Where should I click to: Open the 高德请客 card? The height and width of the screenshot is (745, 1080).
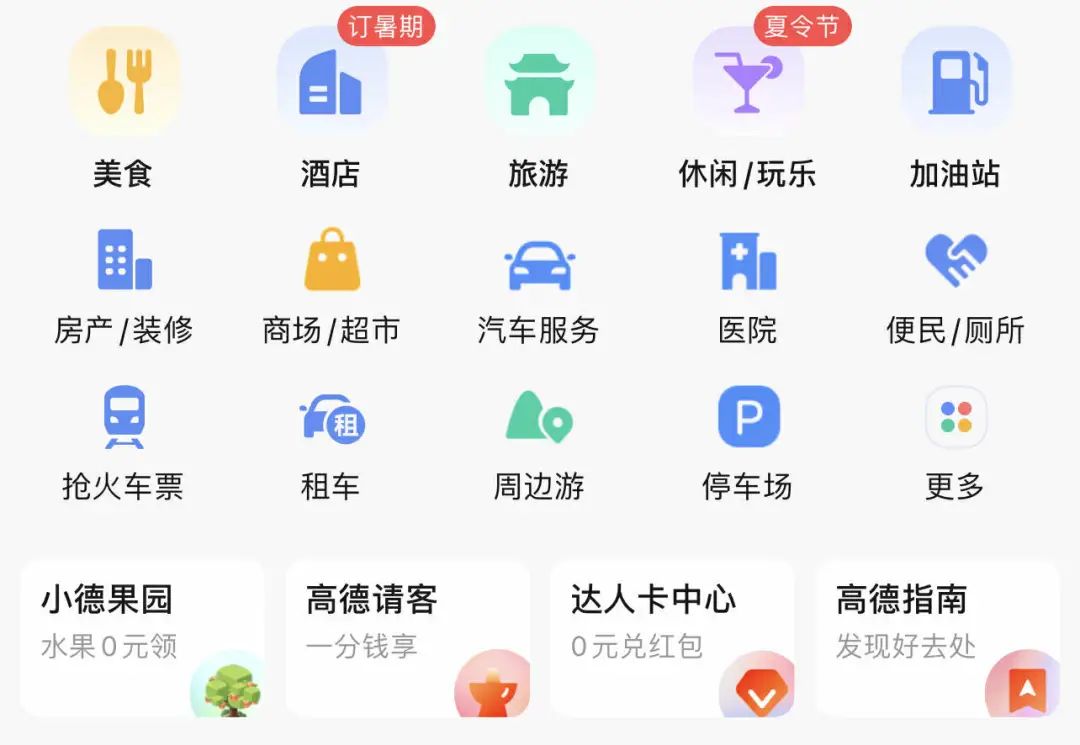click(408, 639)
